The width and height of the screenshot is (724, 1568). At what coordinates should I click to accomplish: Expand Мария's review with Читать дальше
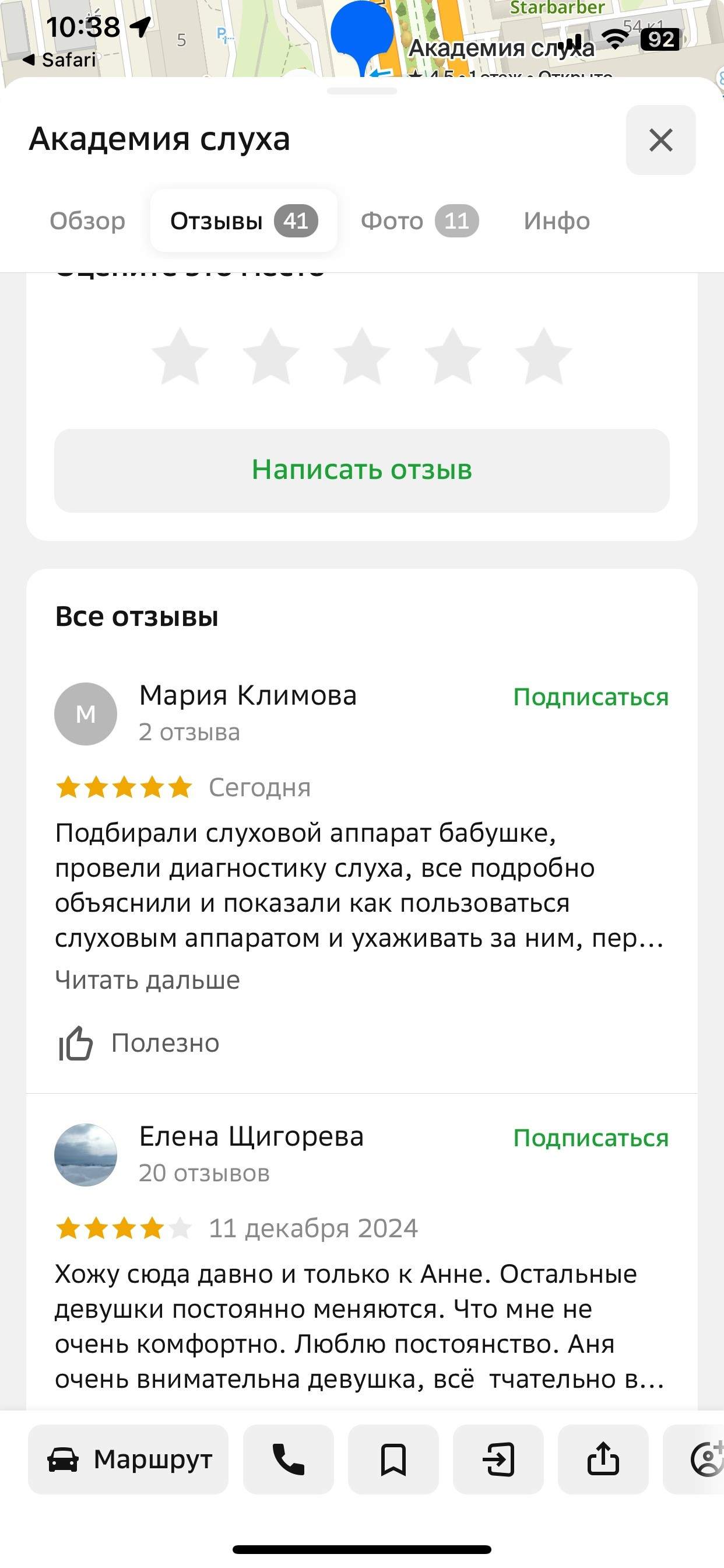(x=147, y=980)
